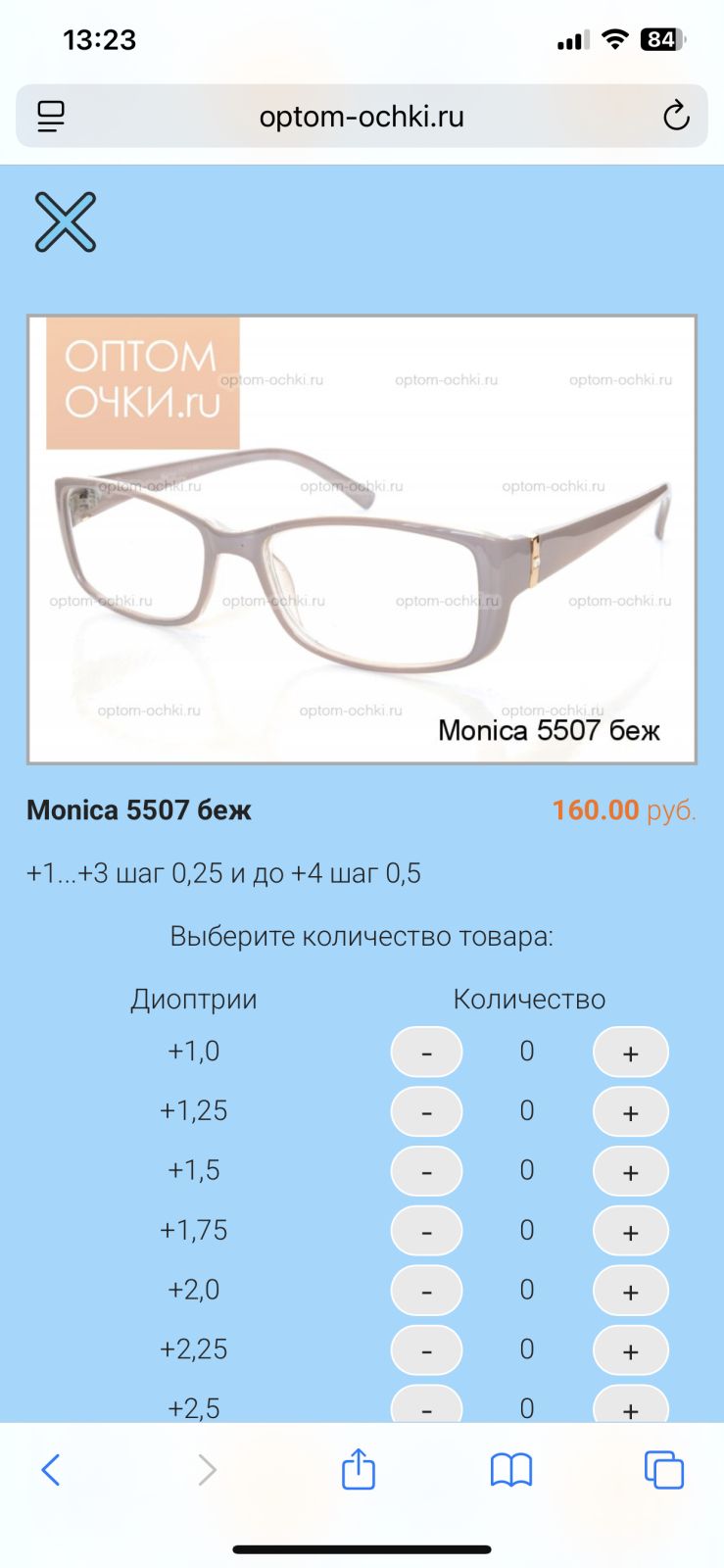
Task: Increase quantity for +1,0 diopters
Action: coord(630,1053)
